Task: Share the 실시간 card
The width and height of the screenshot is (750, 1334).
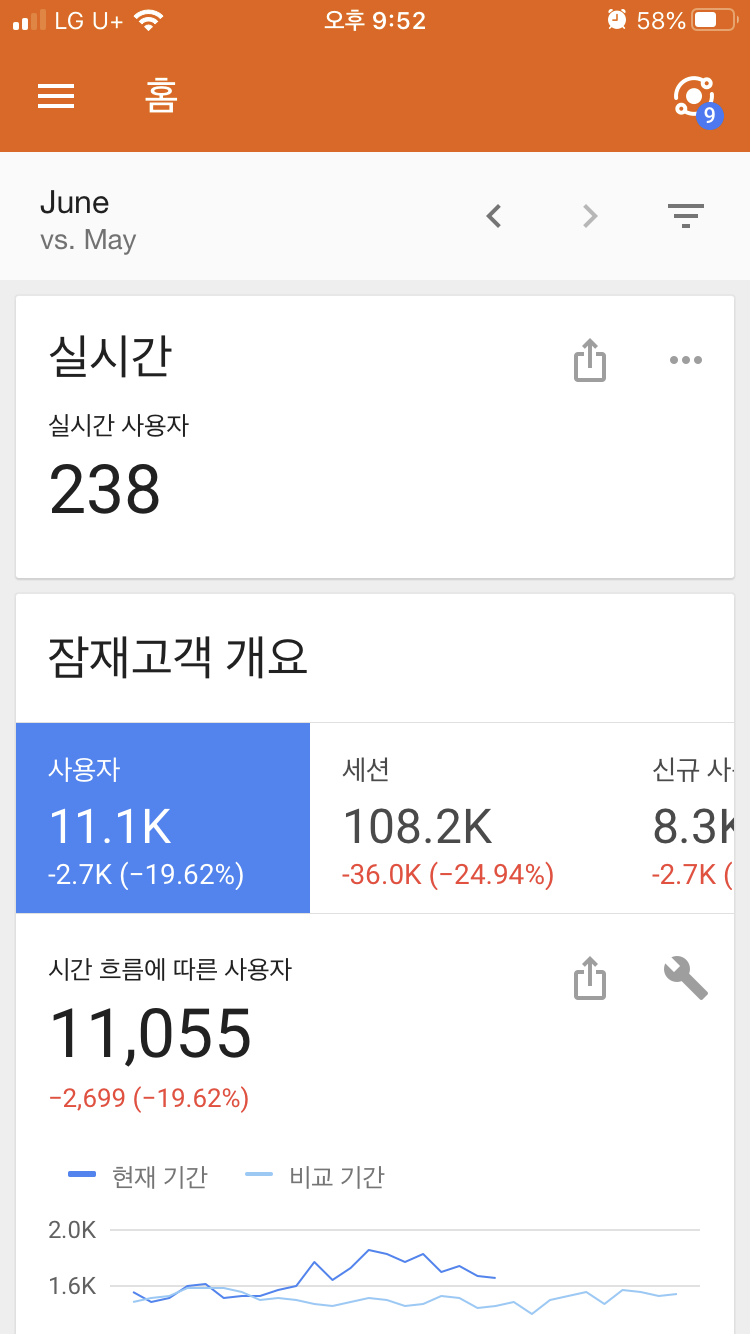Action: click(590, 360)
